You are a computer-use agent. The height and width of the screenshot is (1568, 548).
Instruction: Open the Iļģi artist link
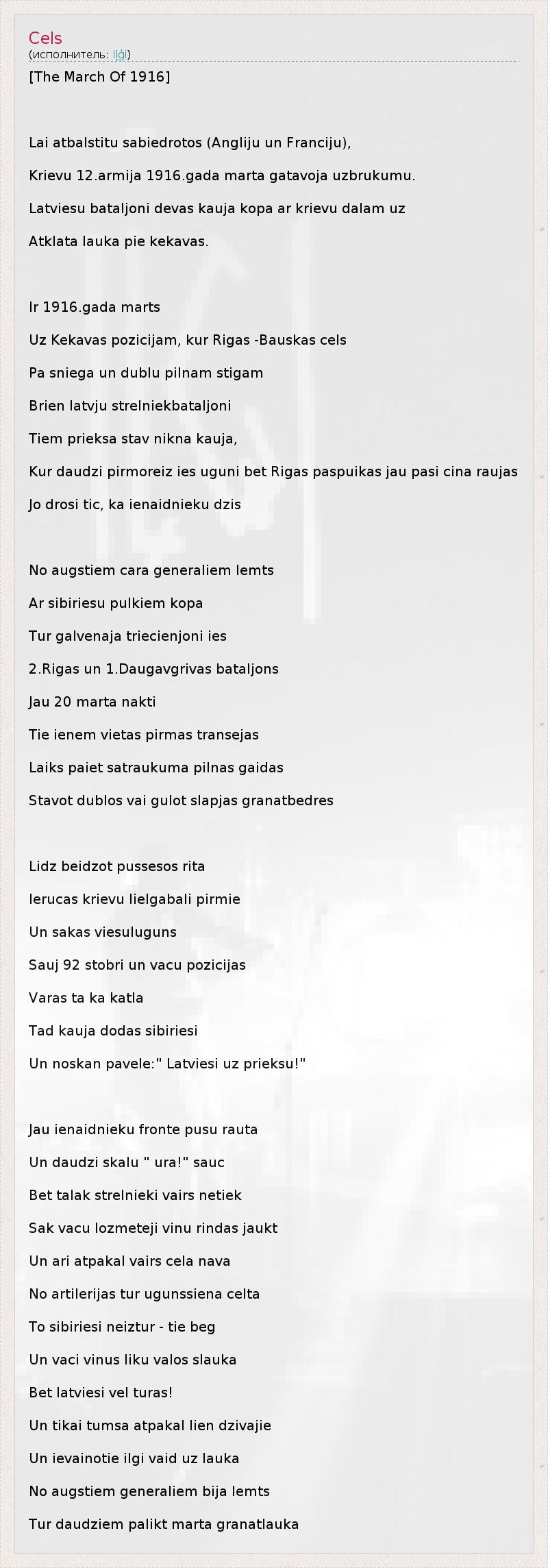click(x=120, y=55)
